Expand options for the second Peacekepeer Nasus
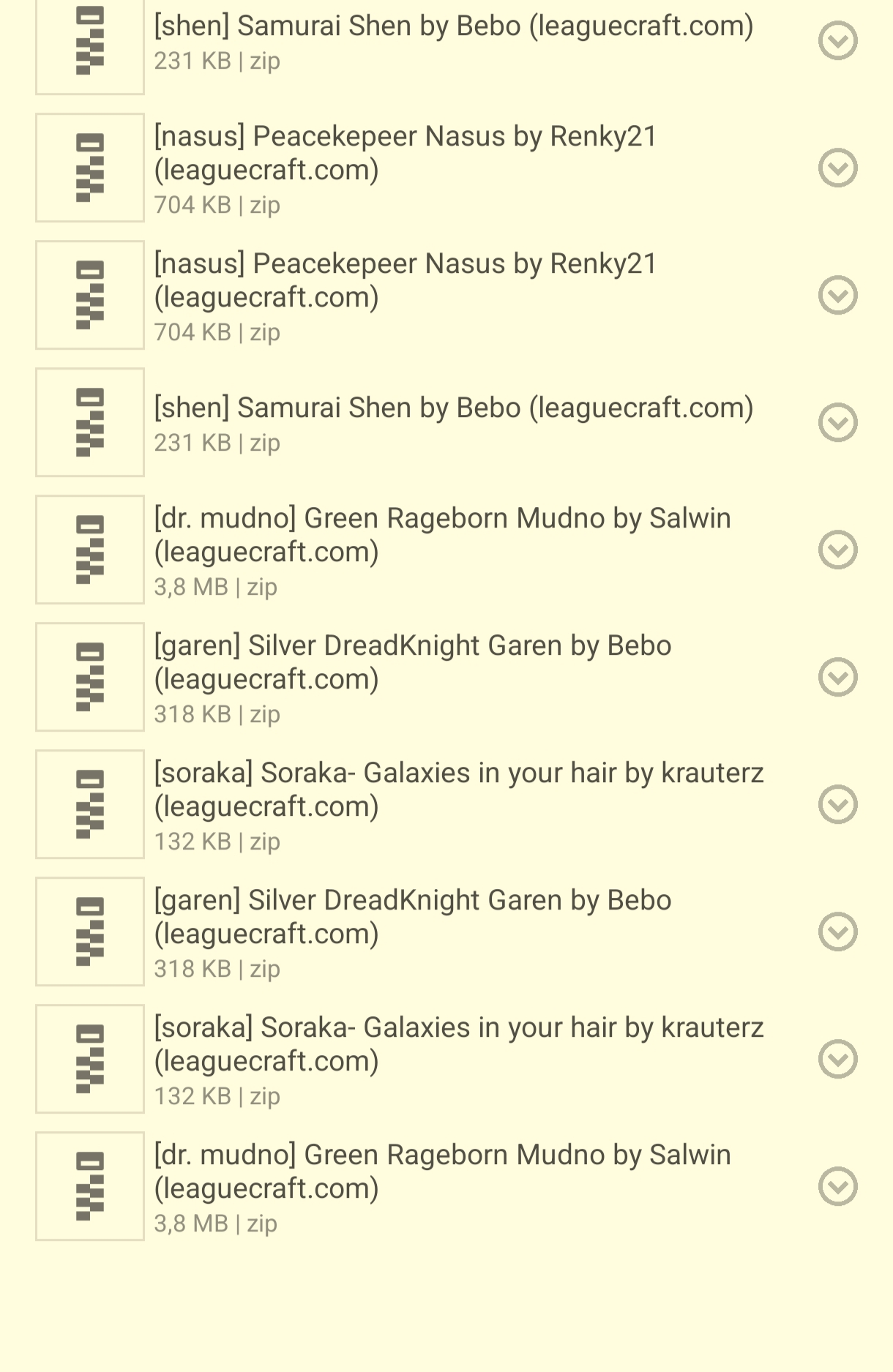 coord(837,295)
